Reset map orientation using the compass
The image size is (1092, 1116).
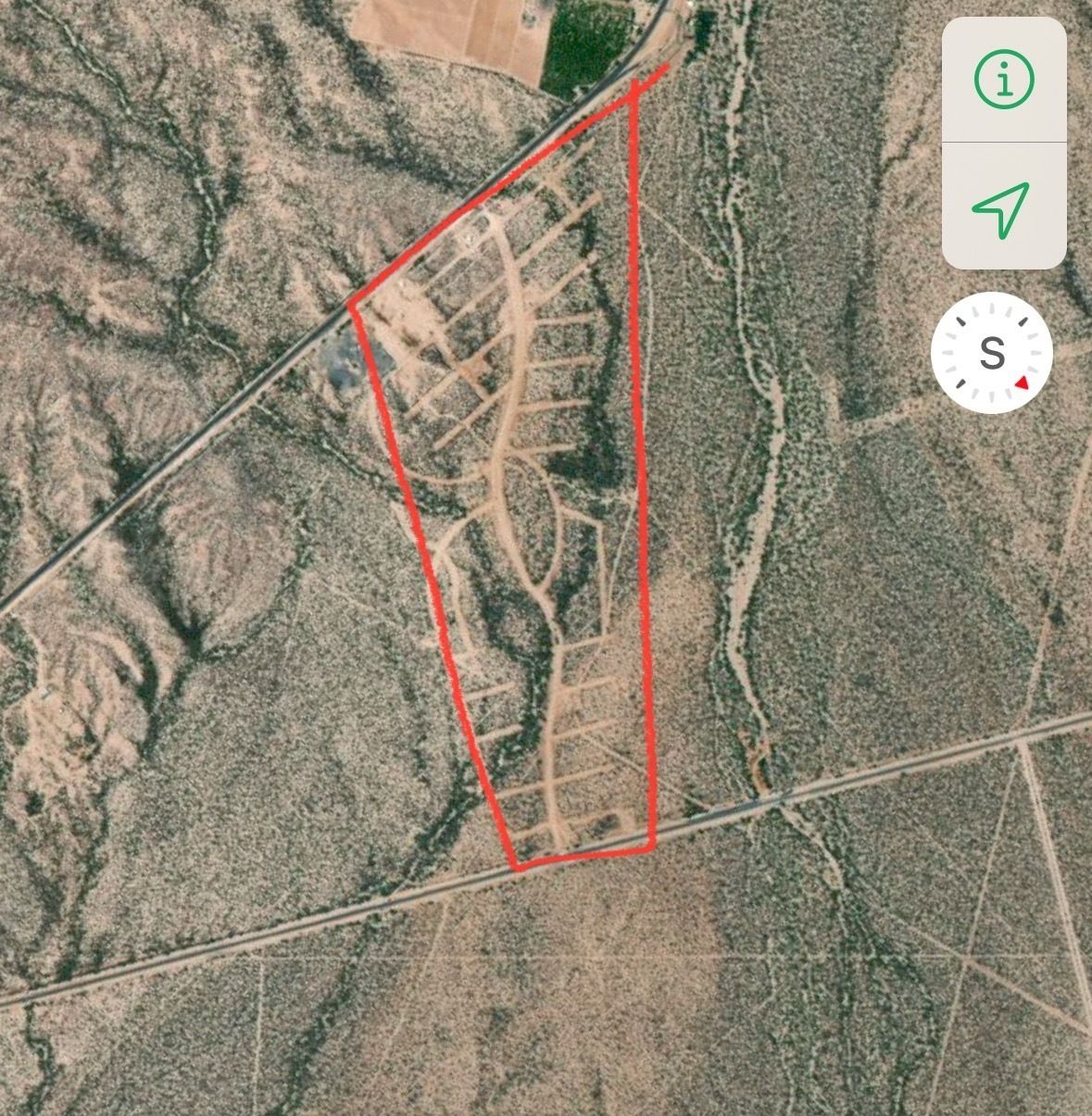point(992,353)
